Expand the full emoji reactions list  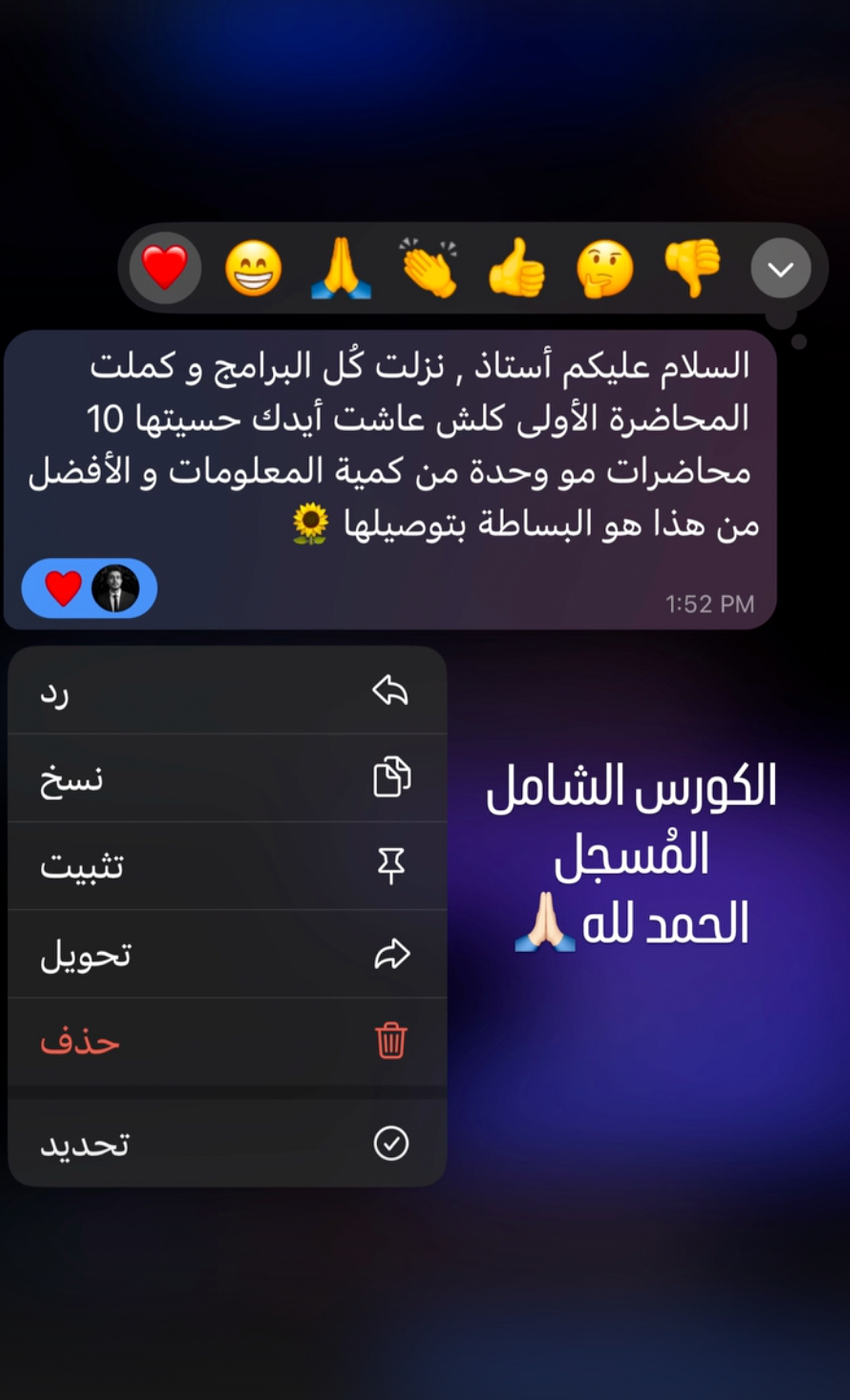[x=781, y=269]
